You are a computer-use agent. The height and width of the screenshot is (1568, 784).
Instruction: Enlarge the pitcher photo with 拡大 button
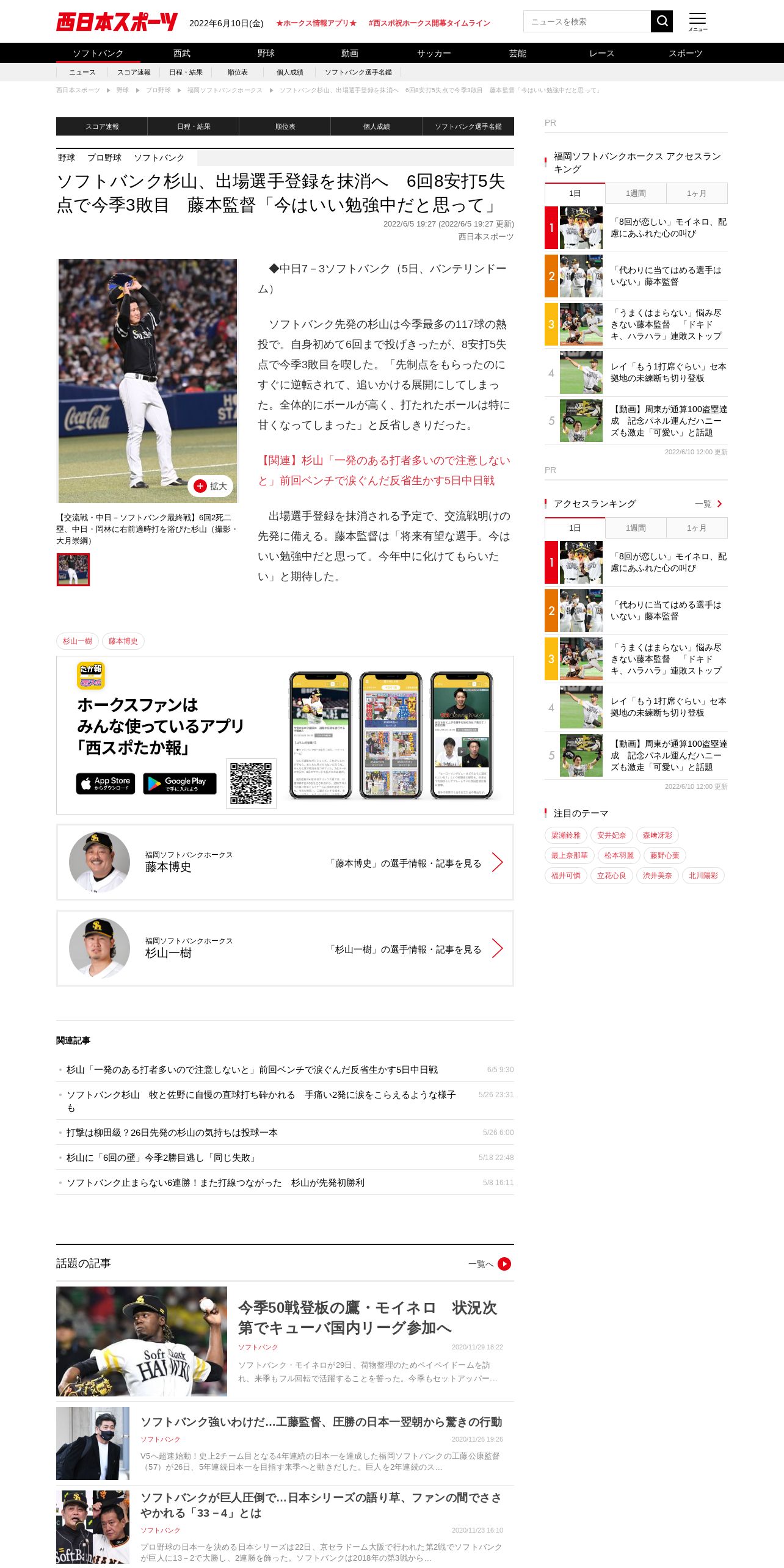(x=211, y=486)
